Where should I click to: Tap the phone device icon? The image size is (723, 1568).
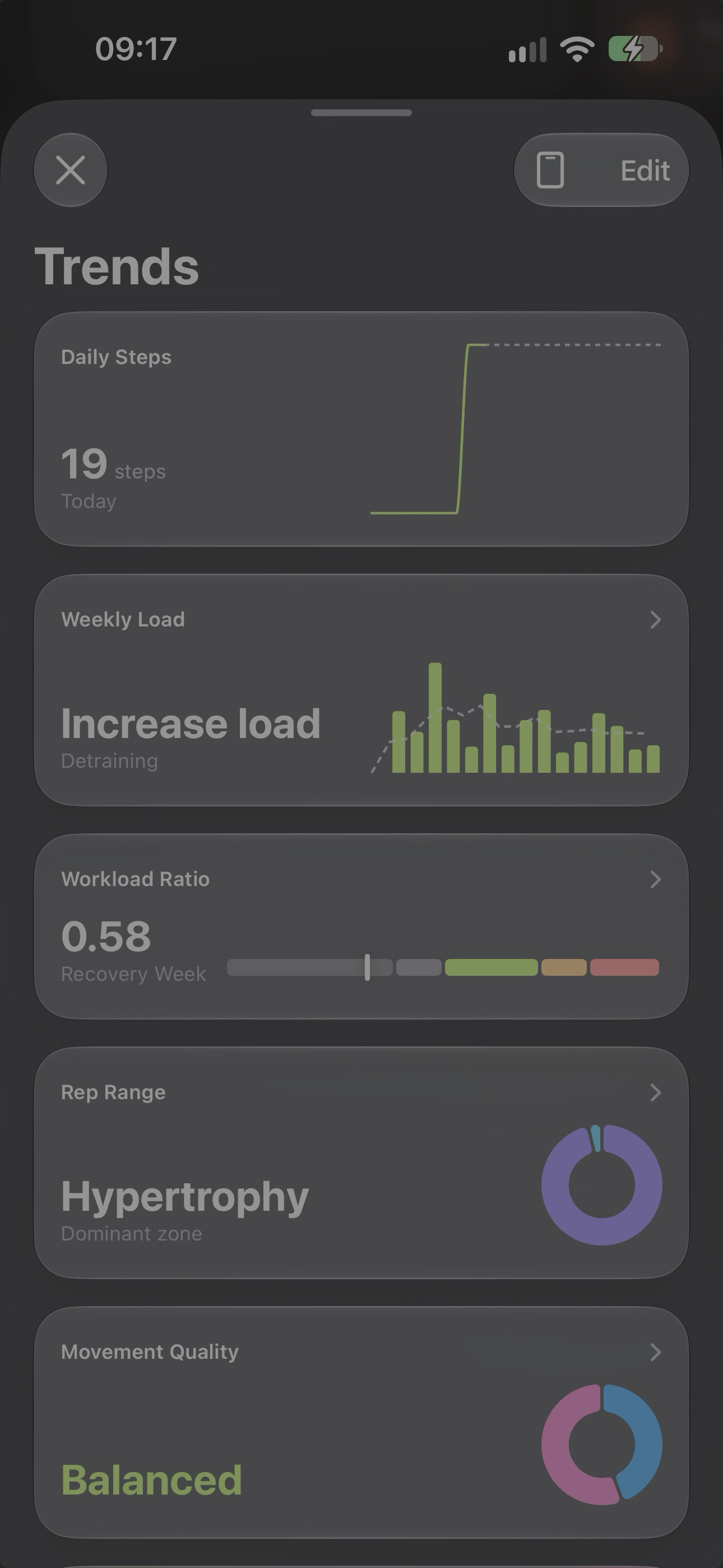(x=550, y=170)
